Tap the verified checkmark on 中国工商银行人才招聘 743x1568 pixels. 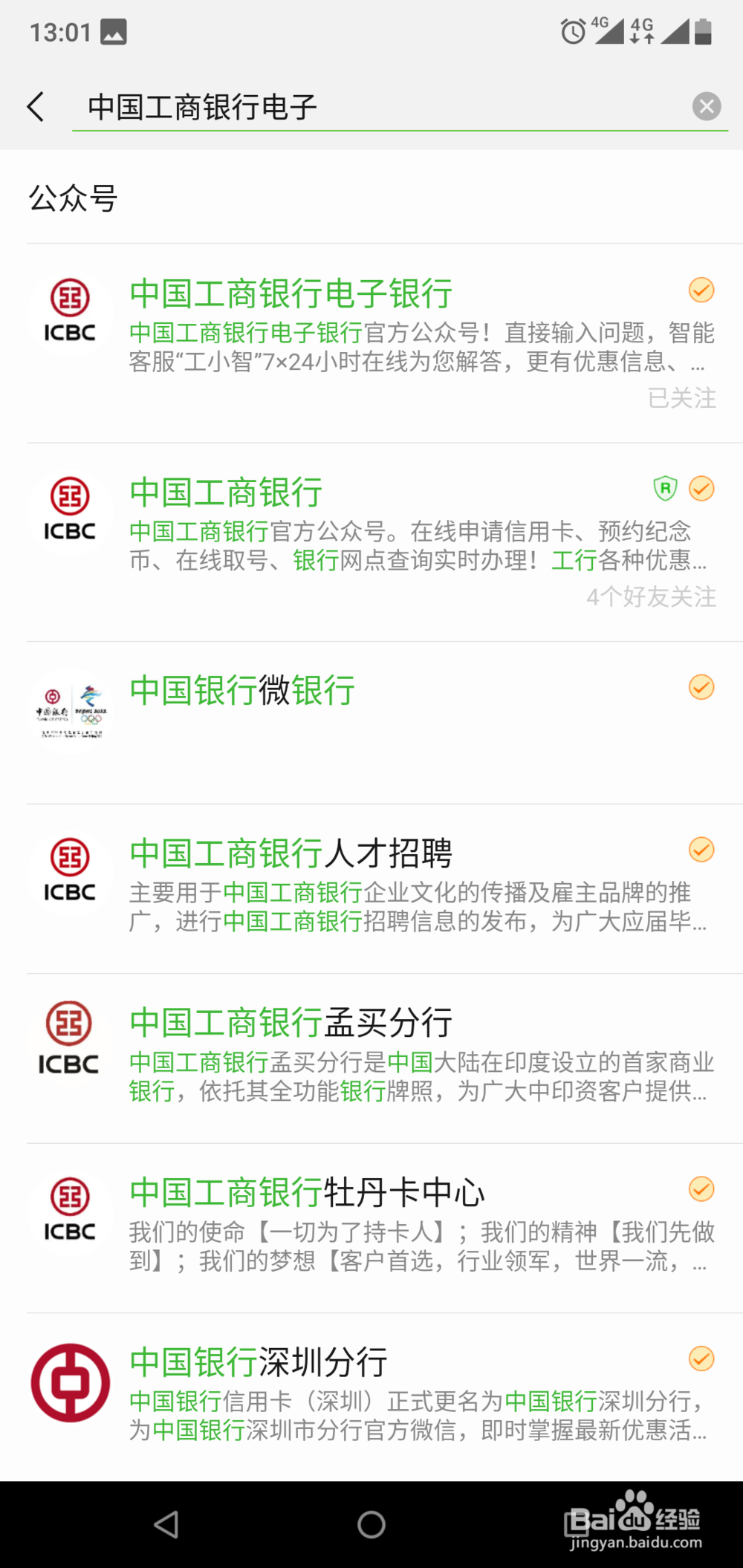click(x=701, y=848)
